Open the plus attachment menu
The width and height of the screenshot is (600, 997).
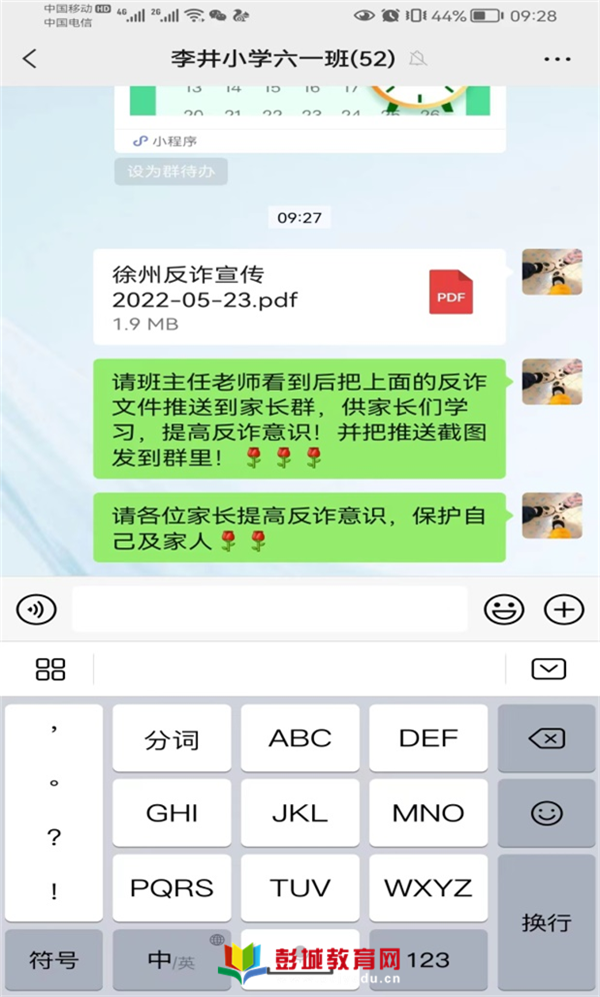point(564,608)
